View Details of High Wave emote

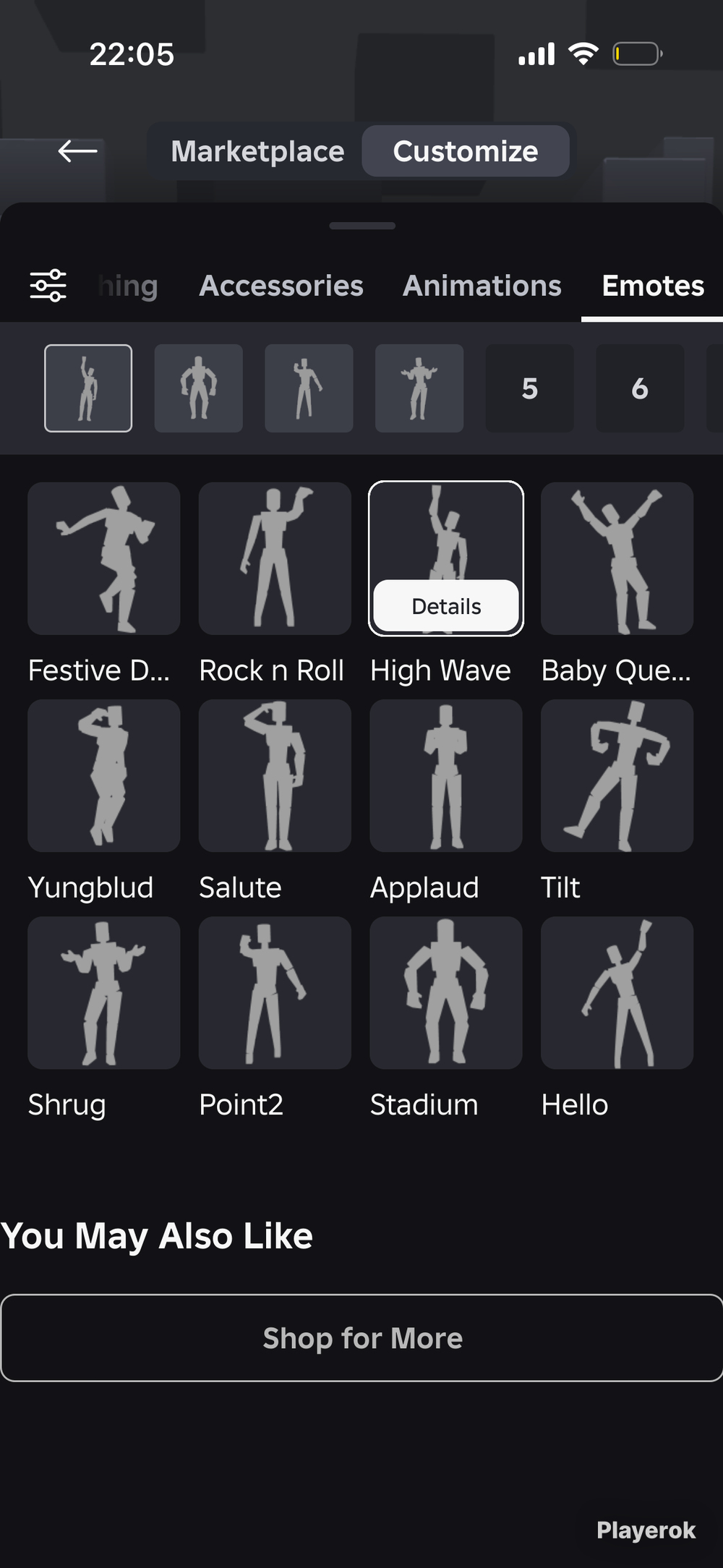(x=446, y=606)
